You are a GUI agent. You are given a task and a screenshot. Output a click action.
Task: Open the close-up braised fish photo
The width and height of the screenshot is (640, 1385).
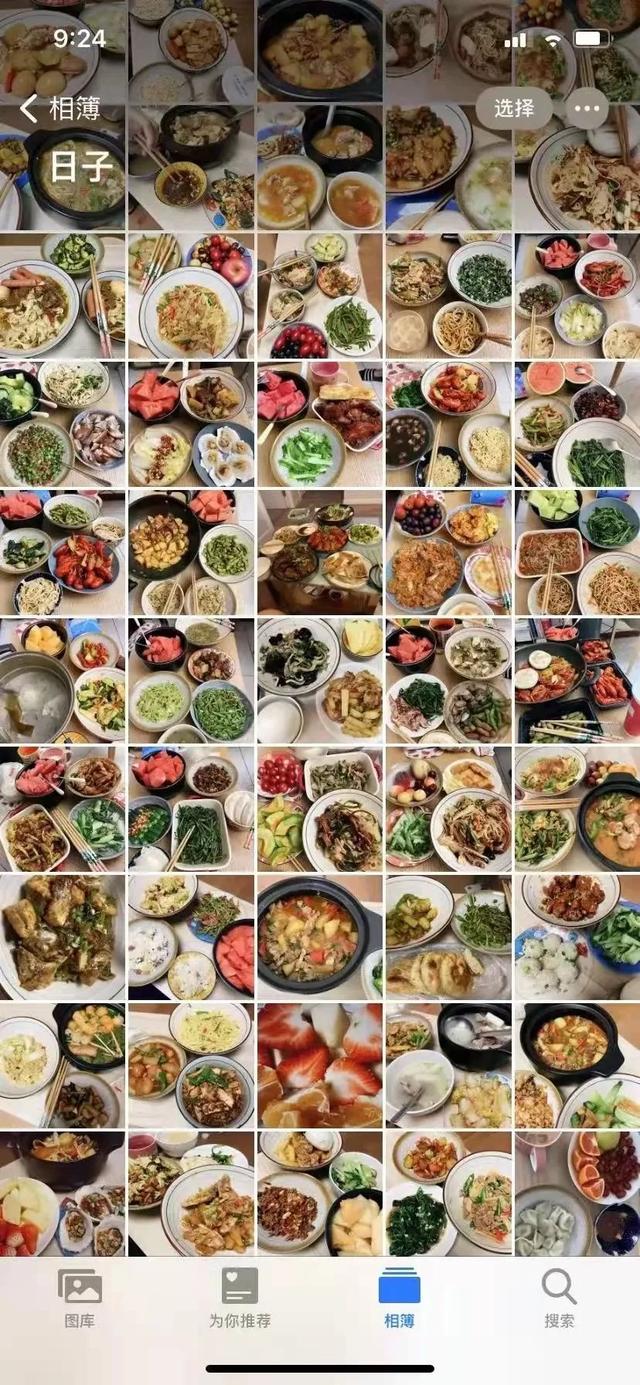63,936
